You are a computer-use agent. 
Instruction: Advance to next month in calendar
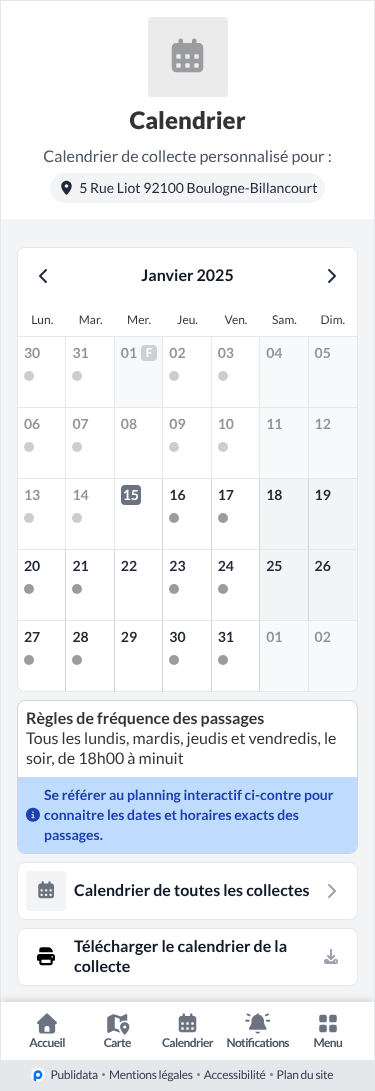pos(331,276)
